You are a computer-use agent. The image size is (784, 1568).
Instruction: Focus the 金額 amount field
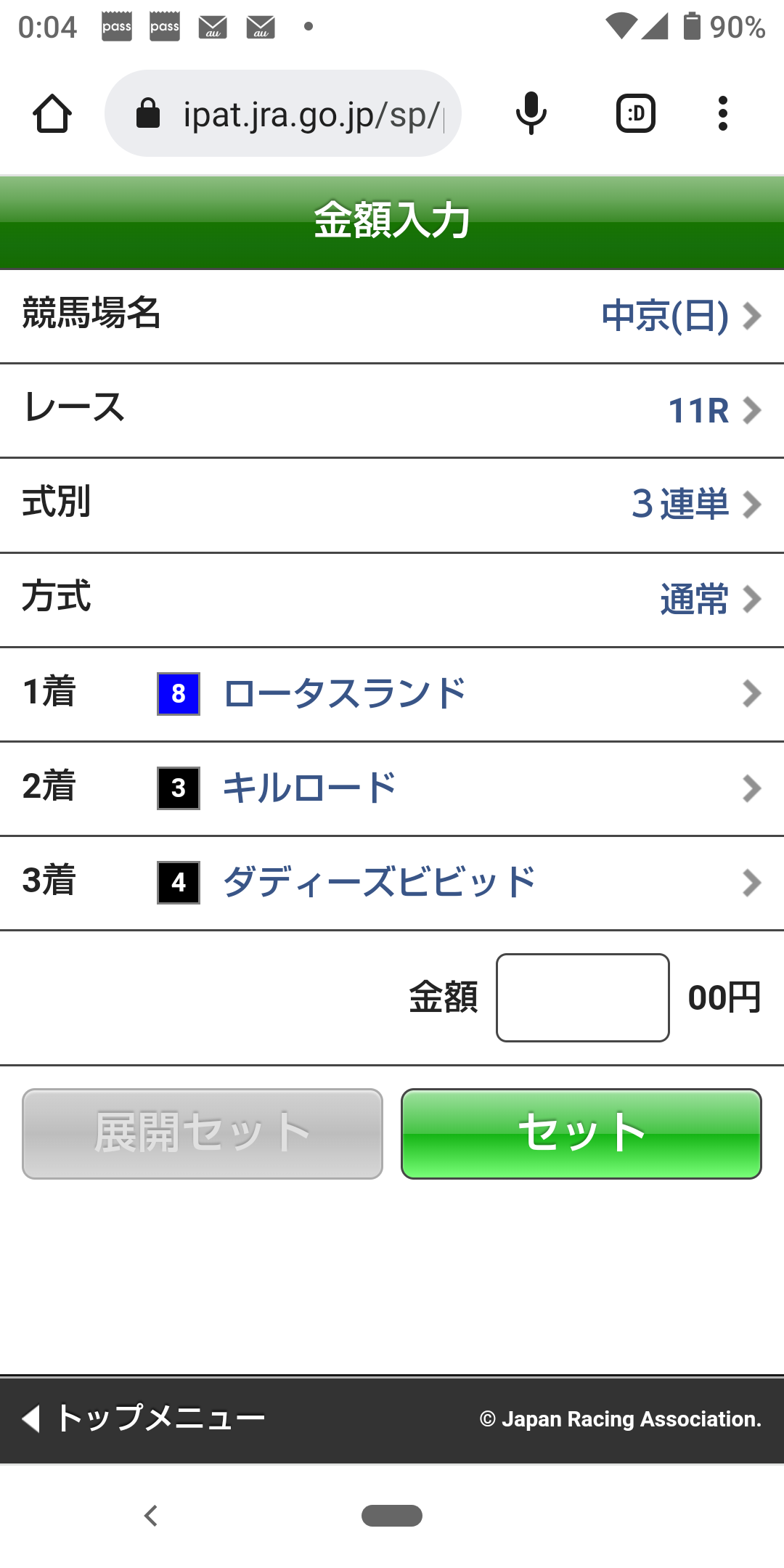click(582, 997)
